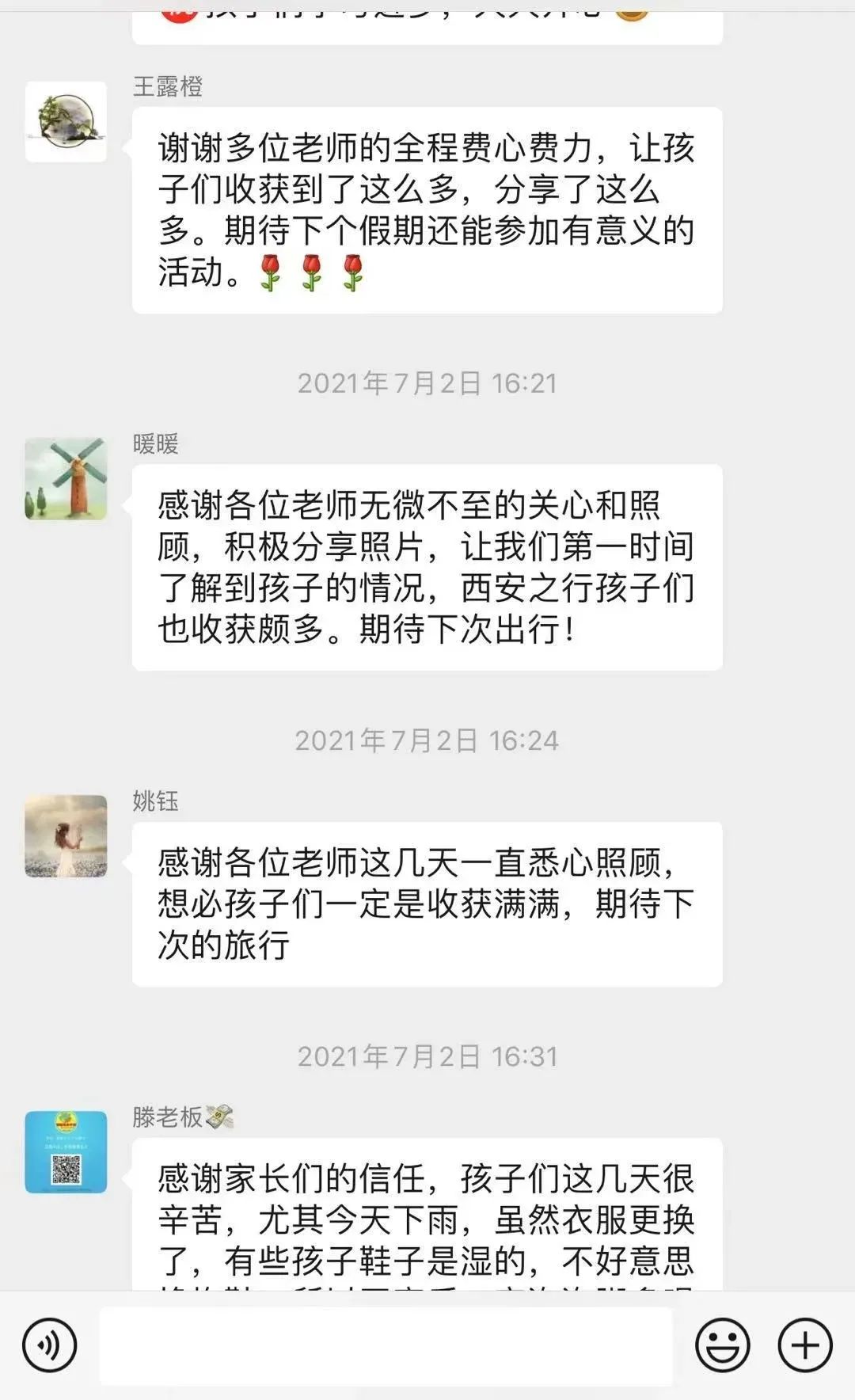Tap the message text field
The width and height of the screenshot is (855, 1400).
386,1346
